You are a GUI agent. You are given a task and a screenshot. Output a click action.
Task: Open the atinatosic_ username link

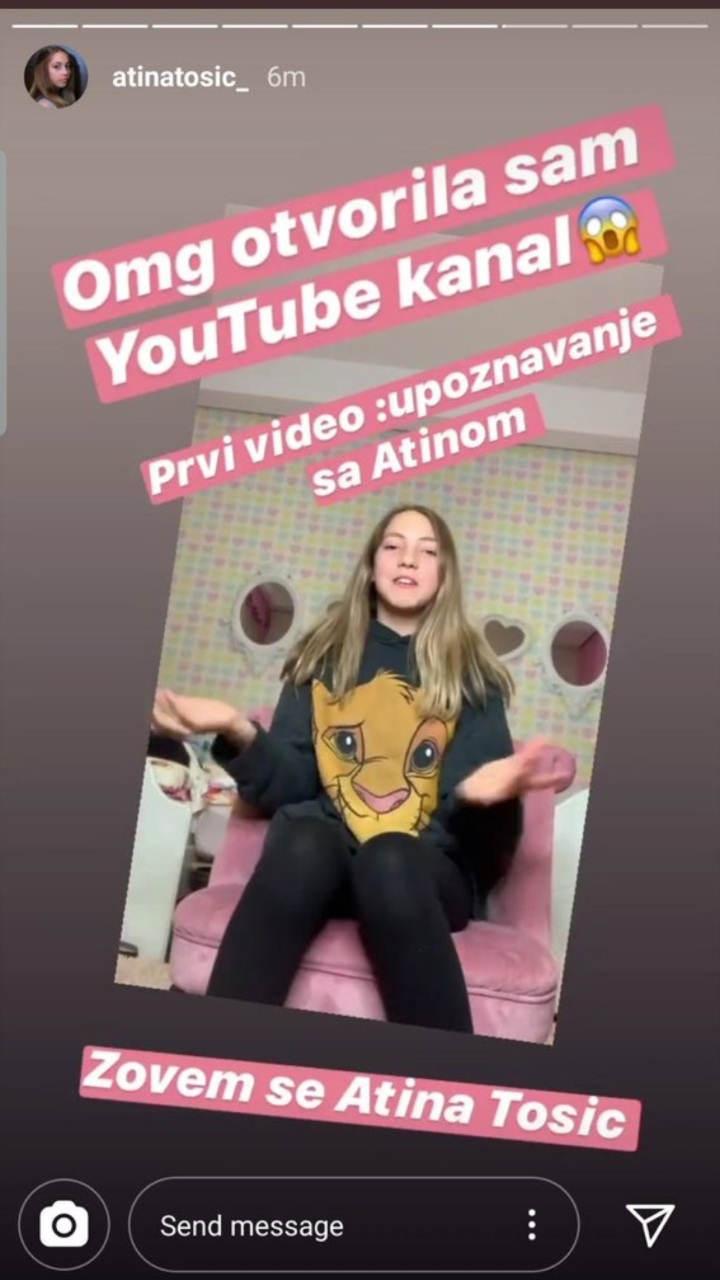pyautogui.click(x=180, y=78)
